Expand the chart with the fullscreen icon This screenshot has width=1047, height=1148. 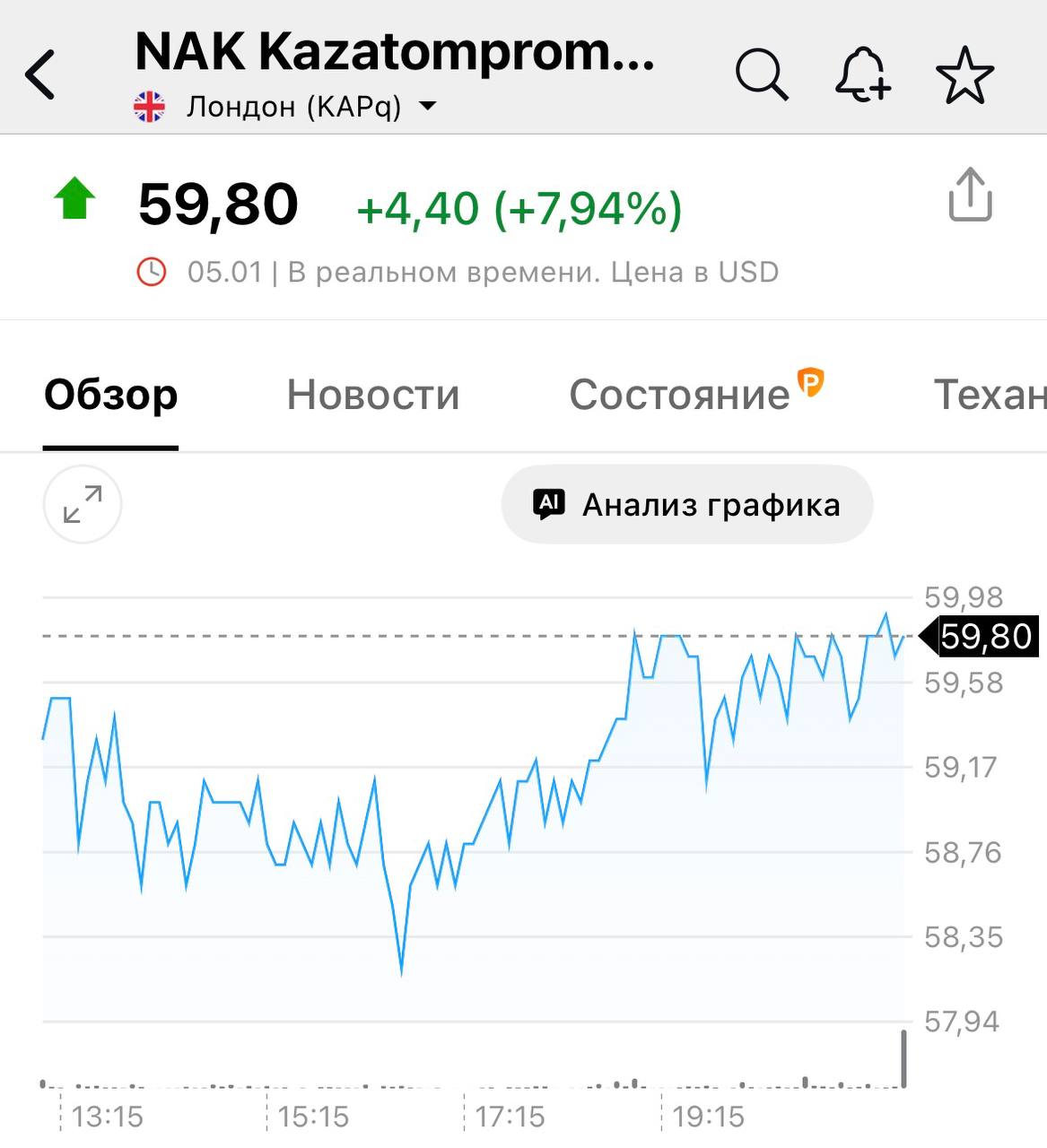(82, 504)
